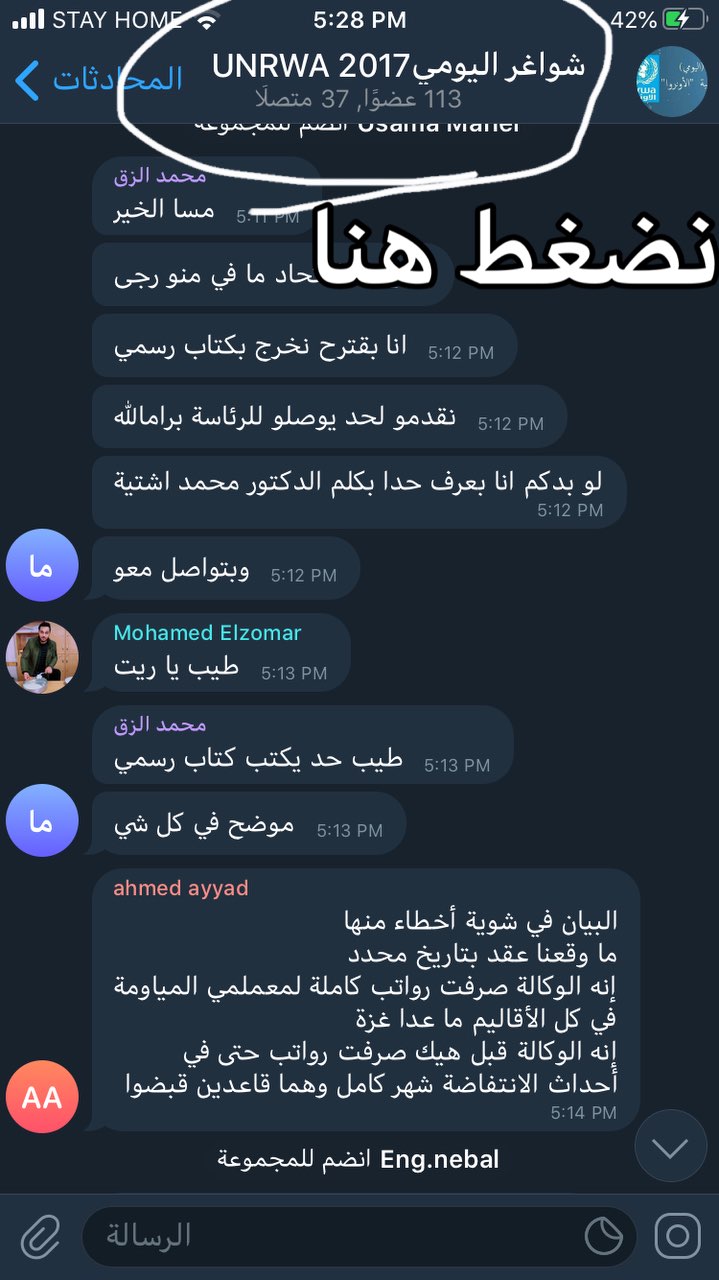Tap the sender name Mohamed Elzomar

tap(207, 633)
